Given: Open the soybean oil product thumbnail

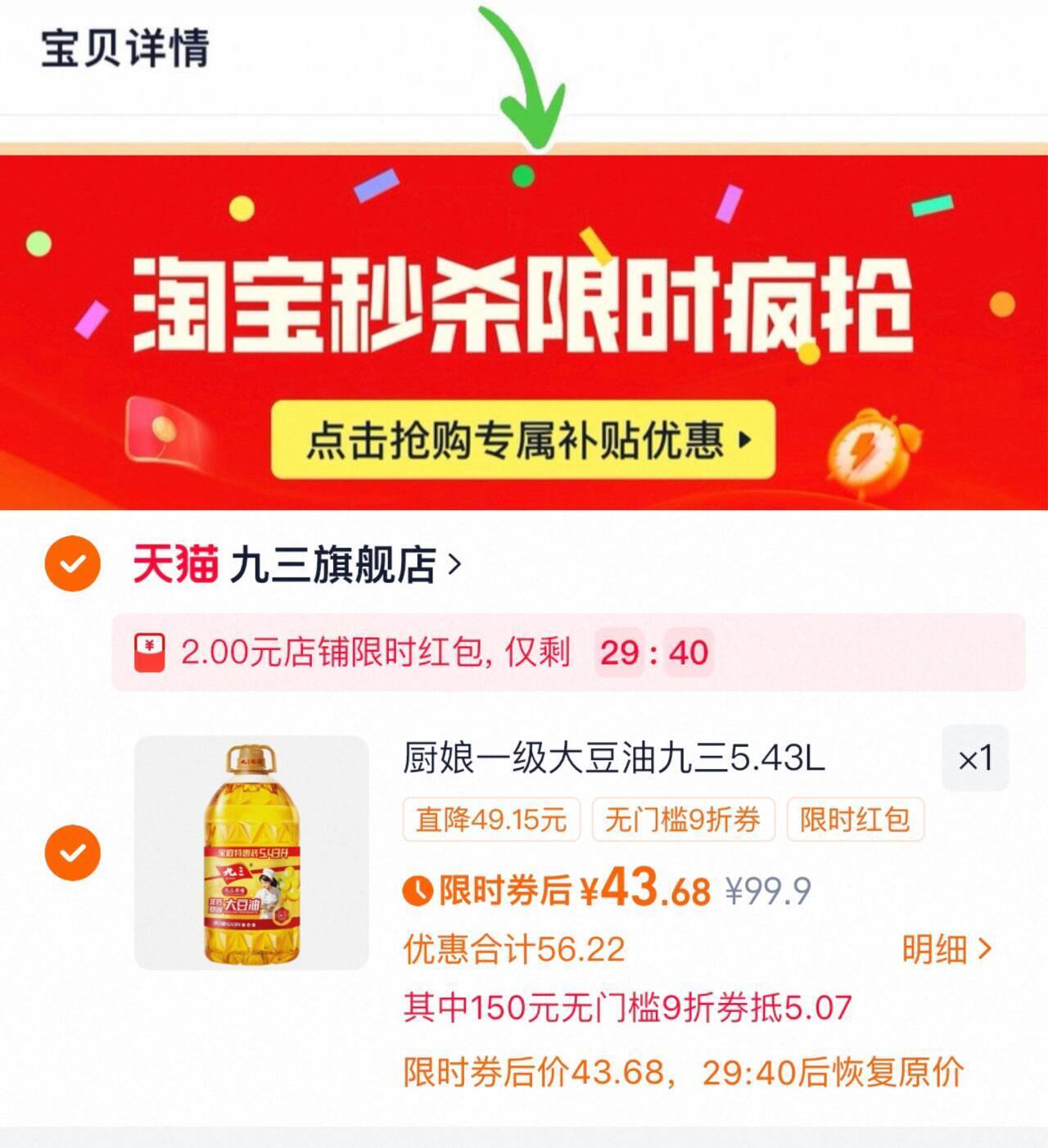Looking at the screenshot, I should (251, 852).
